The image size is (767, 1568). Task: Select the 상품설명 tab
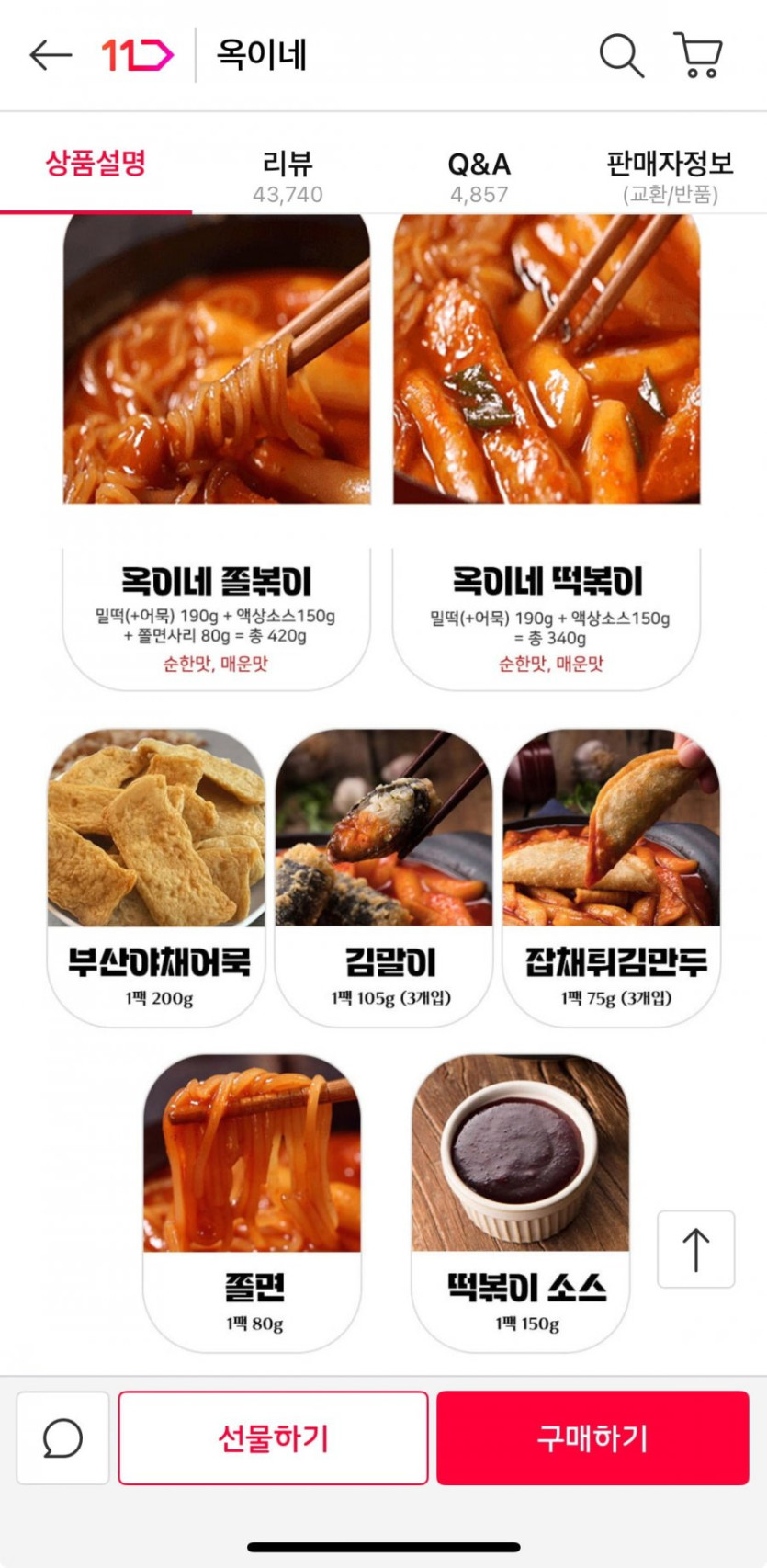[96, 165]
